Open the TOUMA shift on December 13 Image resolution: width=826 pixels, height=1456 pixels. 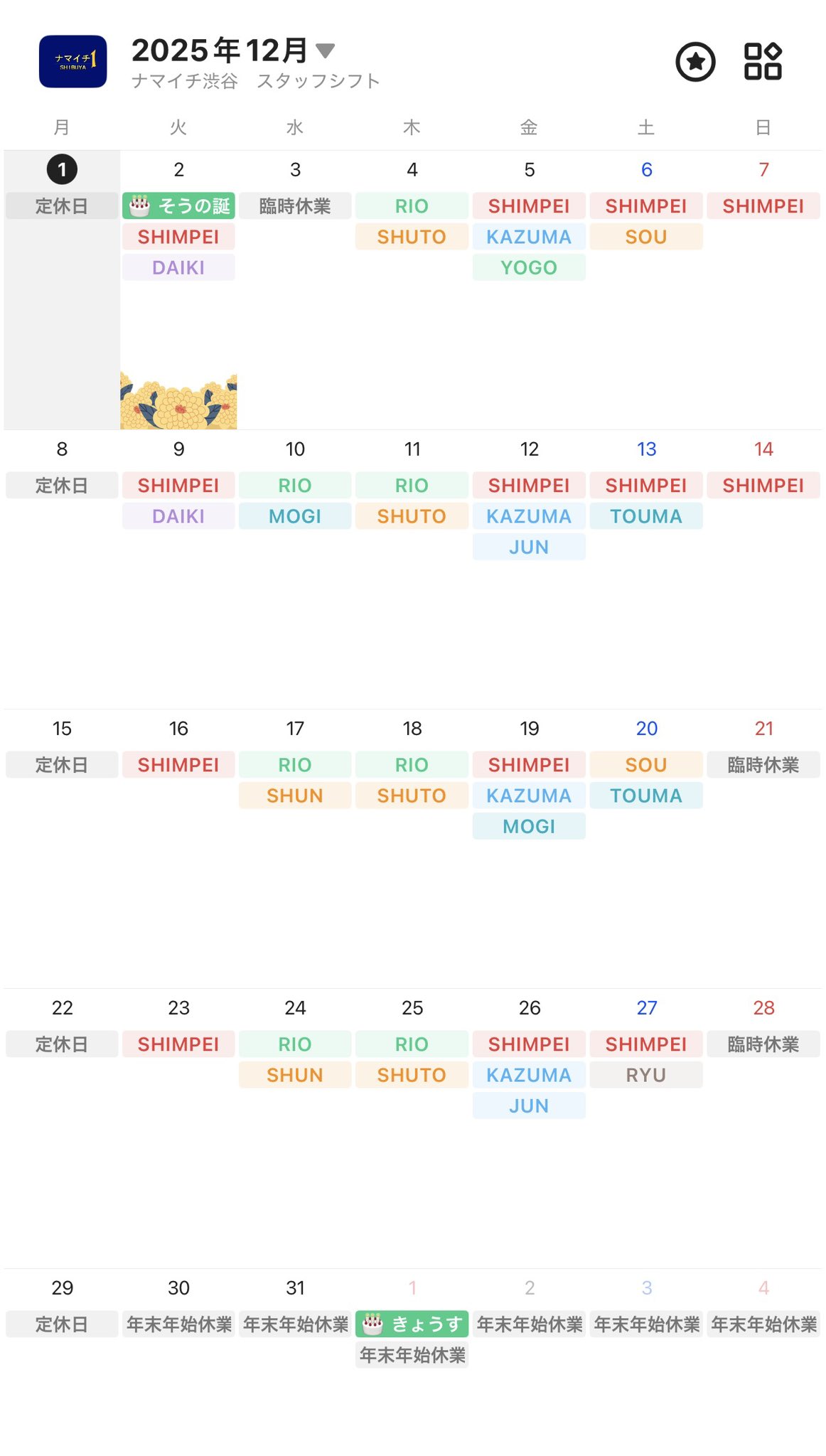(x=646, y=516)
